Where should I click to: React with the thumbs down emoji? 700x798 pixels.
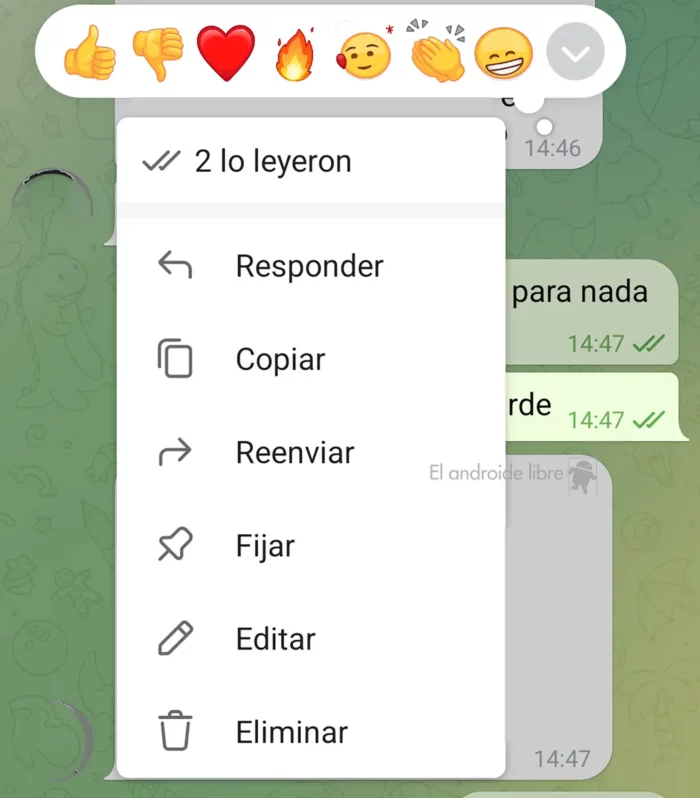point(158,53)
